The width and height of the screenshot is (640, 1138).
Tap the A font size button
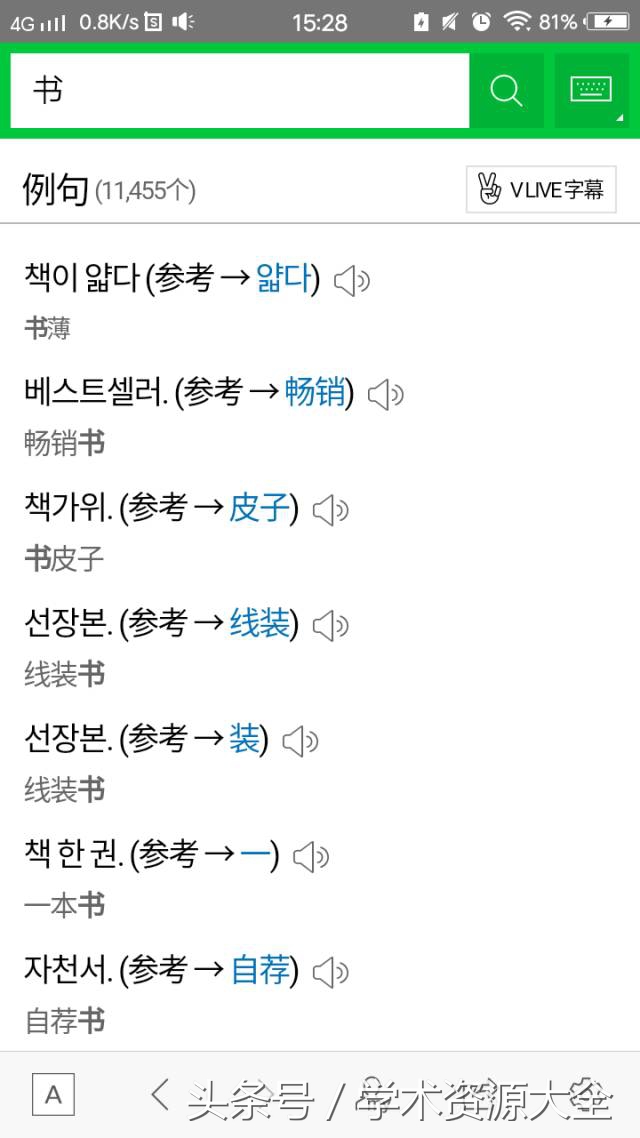(53, 1095)
